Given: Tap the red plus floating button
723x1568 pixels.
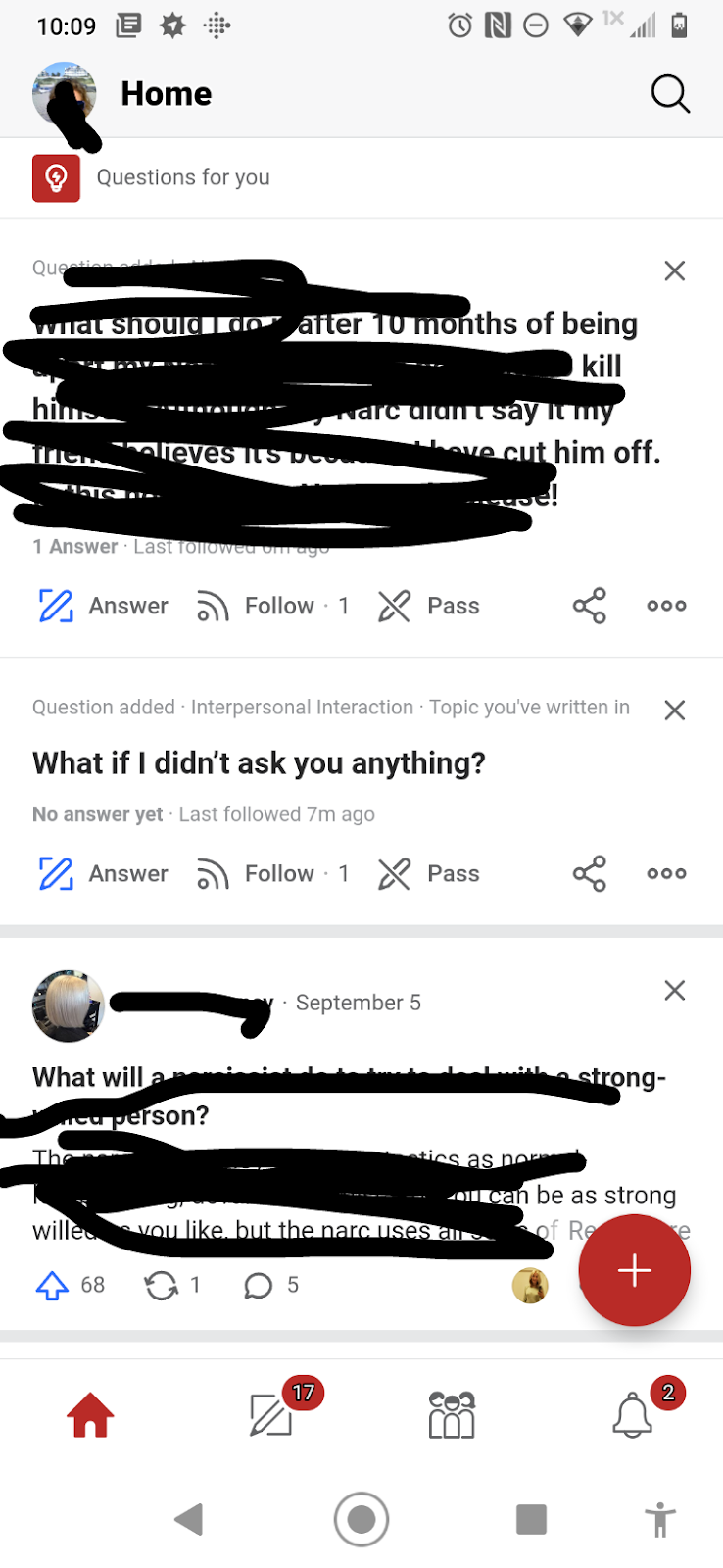Looking at the screenshot, I should [634, 1270].
